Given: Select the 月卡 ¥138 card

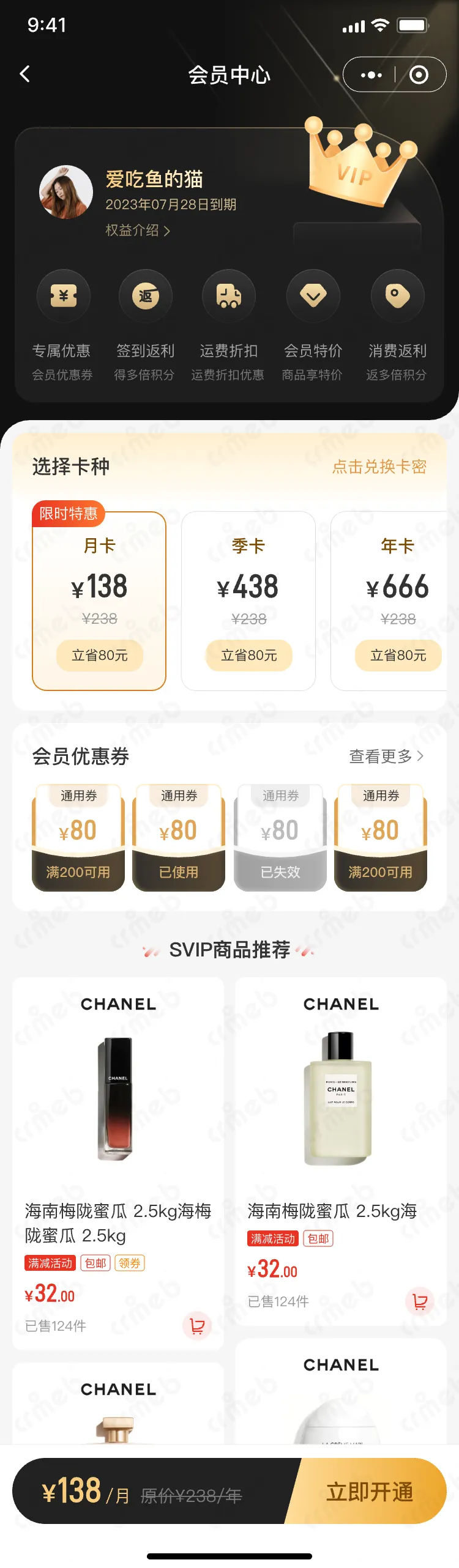Looking at the screenshot, I should [99, 601].
